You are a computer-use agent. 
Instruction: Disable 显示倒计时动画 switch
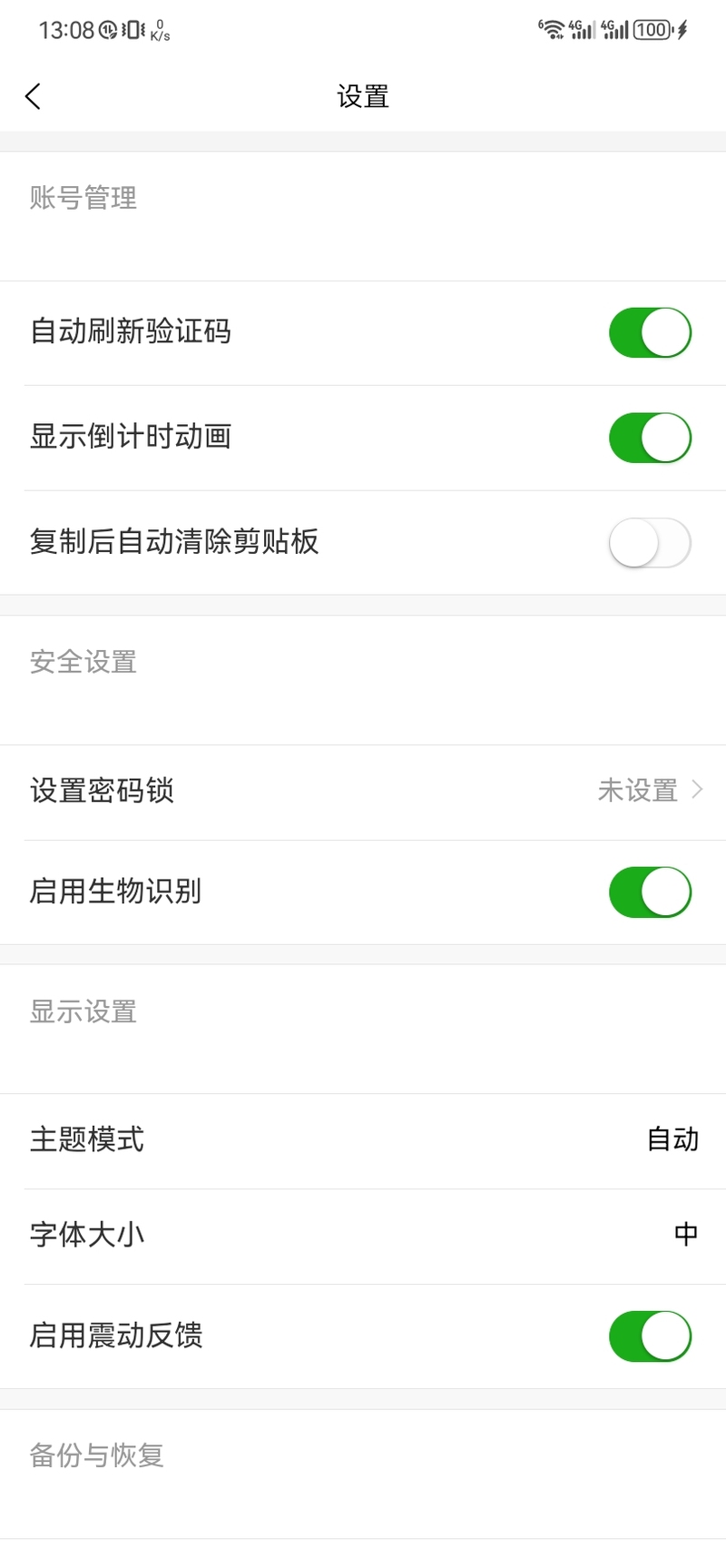click(x=649, y=438)
